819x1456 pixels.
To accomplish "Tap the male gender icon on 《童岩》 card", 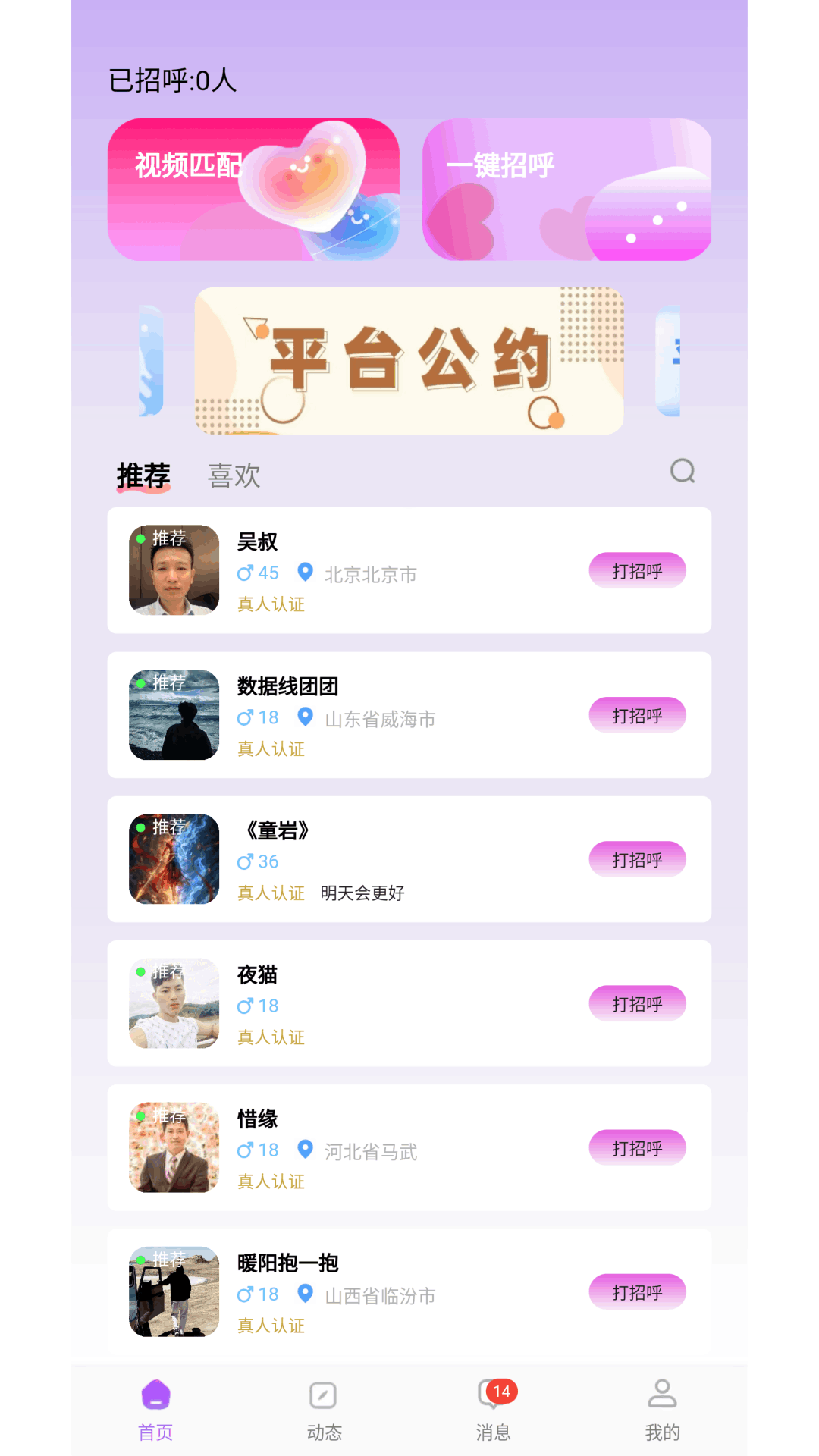I will tap(245, 860).
